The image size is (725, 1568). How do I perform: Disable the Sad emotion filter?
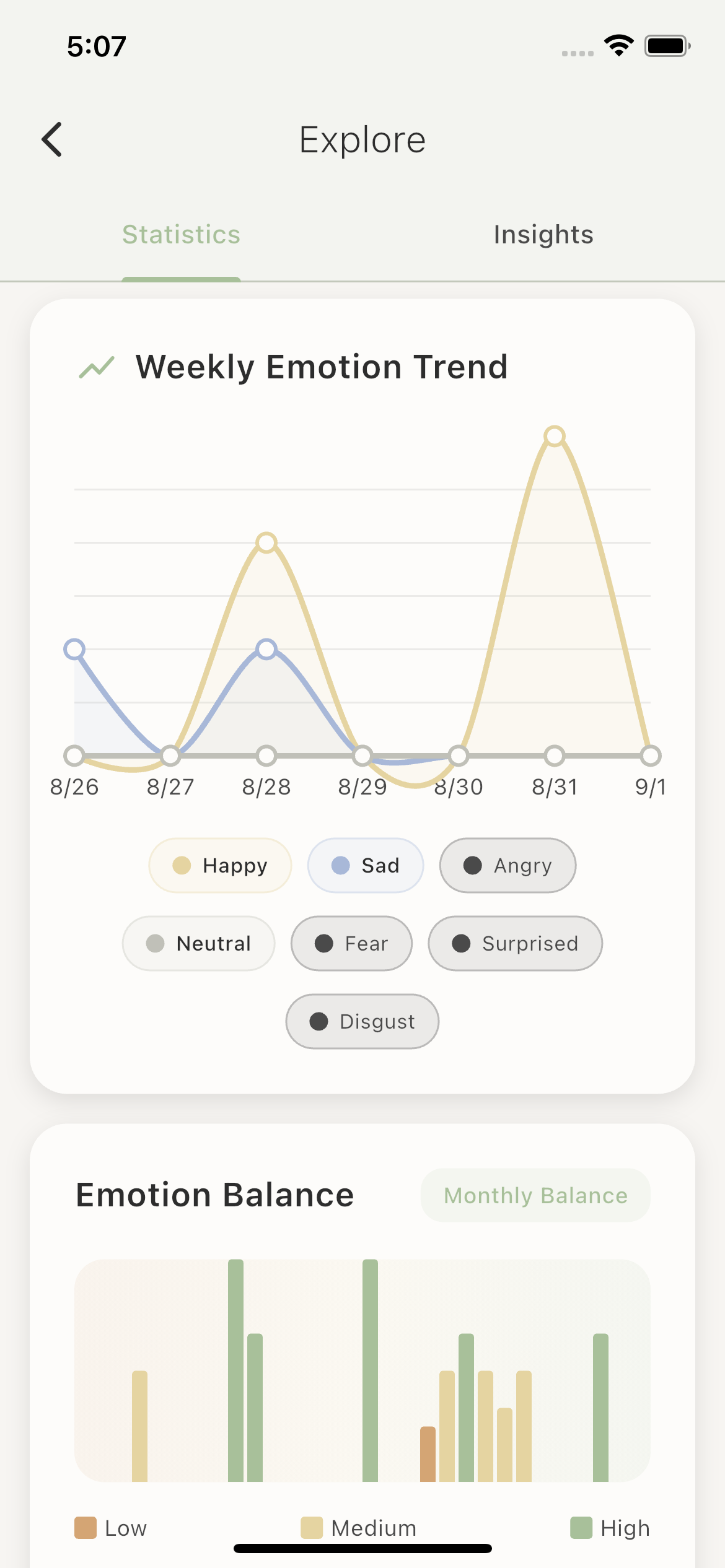(x=366, y=865)
